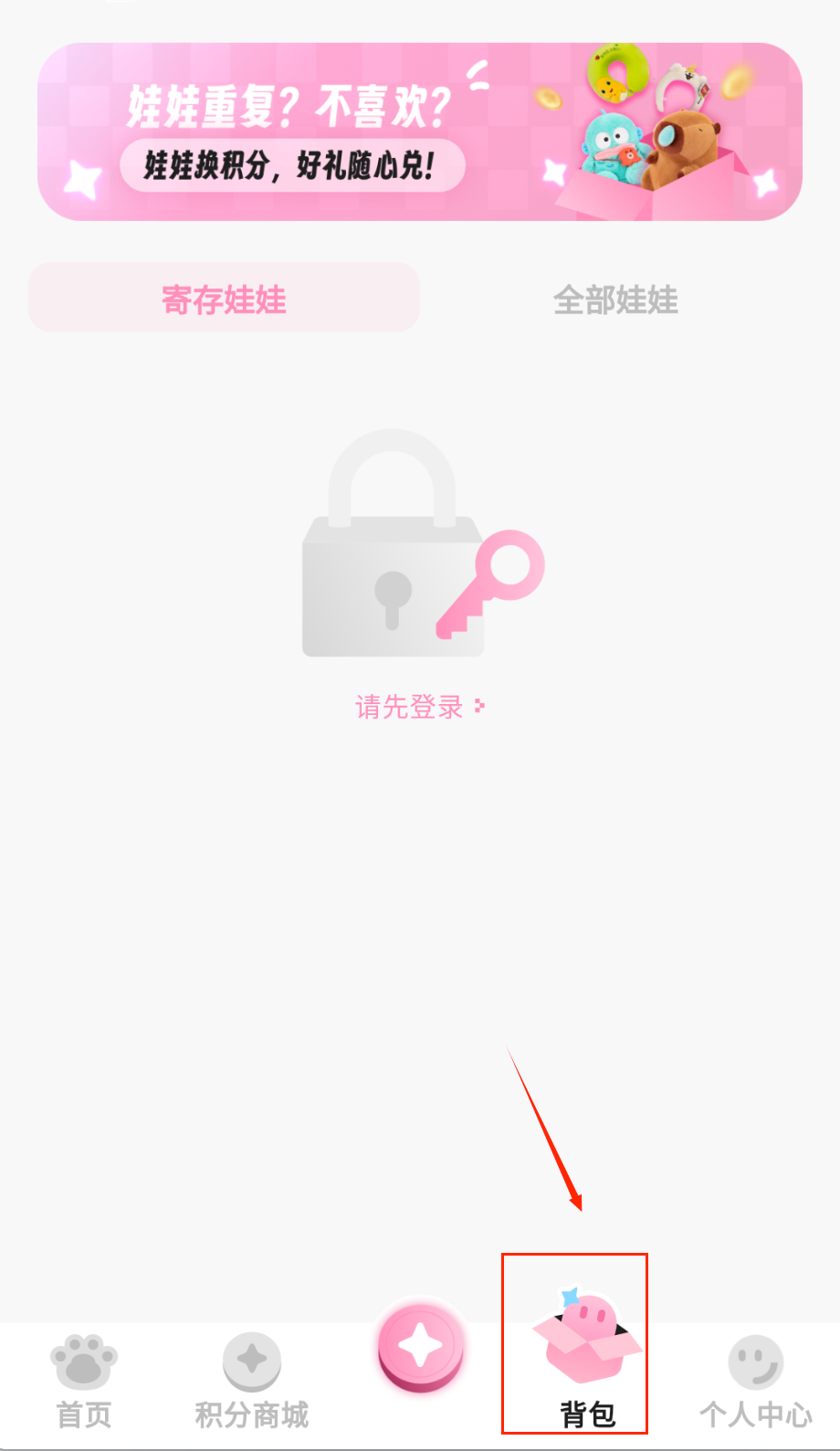Open the 积分商城 points mall tab
Image resolution: width=840 pixels, height=1451 pixels.
click(251, 1381)
